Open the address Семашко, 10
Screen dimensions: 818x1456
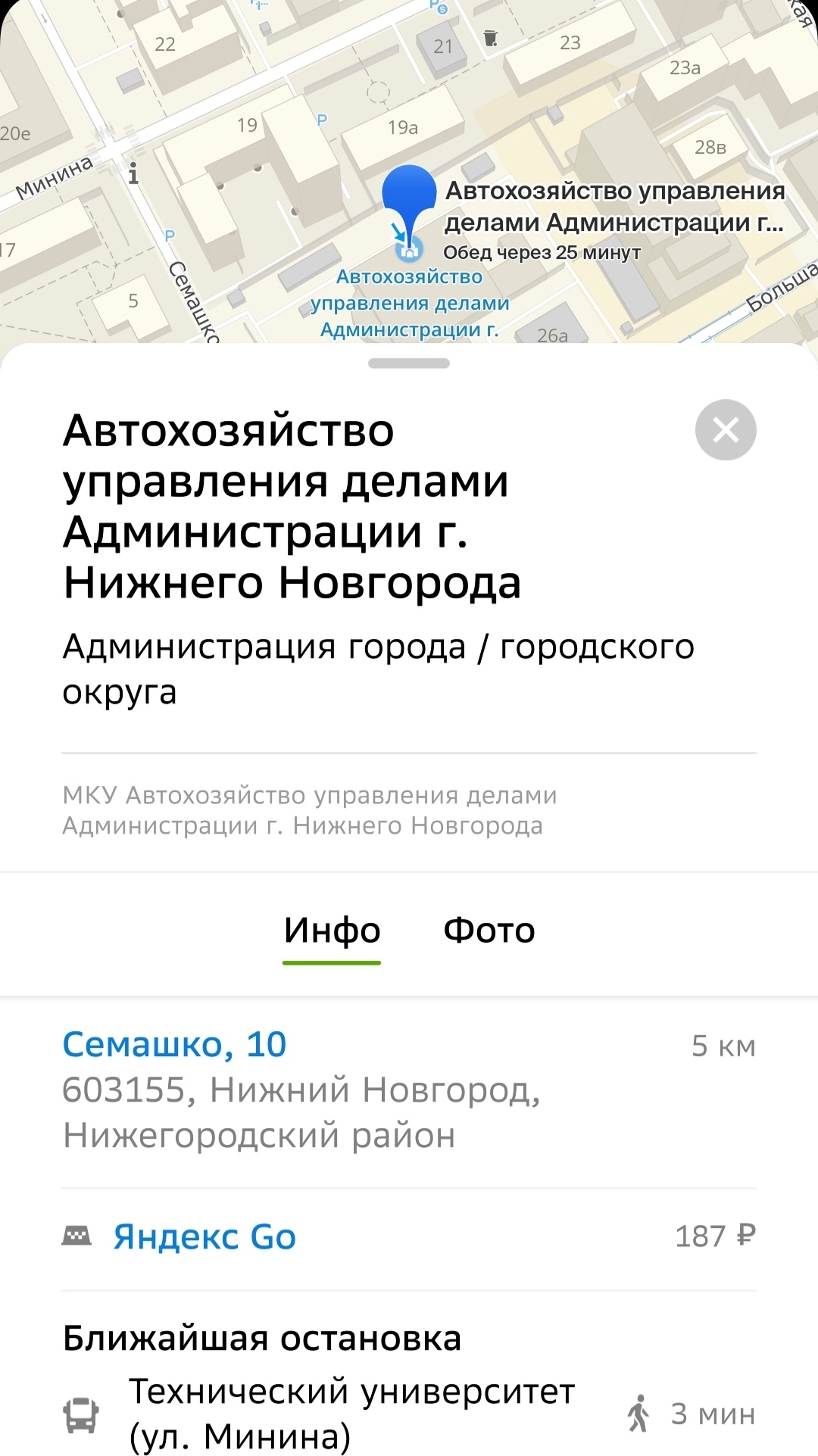pyautogui.click(x=174, y=1045)
